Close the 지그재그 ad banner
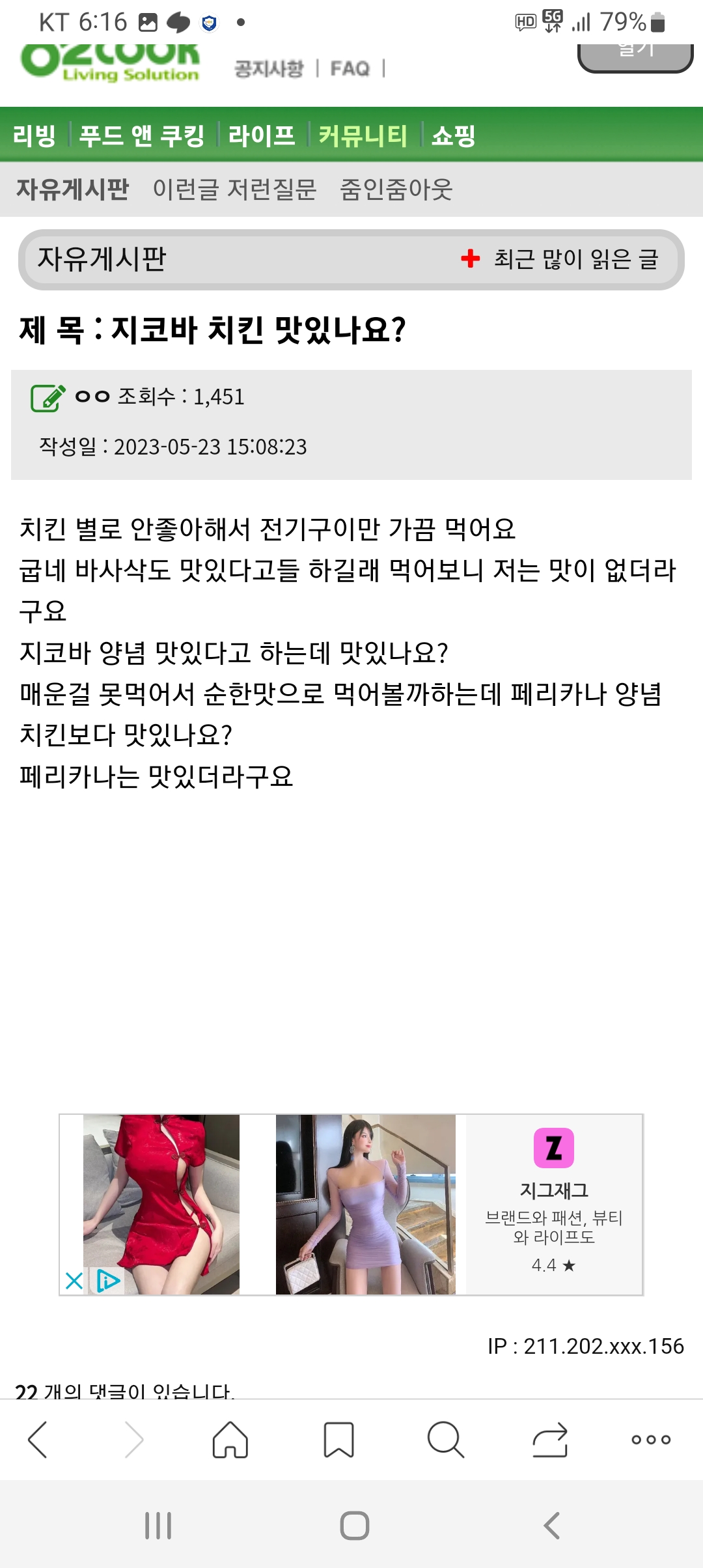 coord(74,1281)
